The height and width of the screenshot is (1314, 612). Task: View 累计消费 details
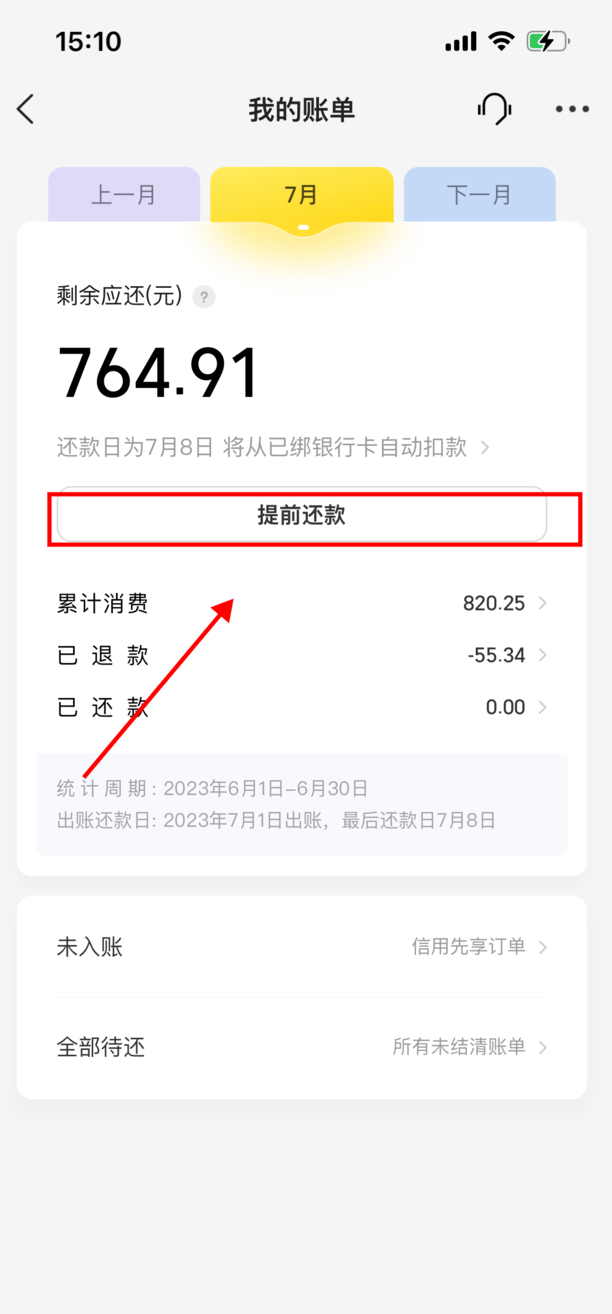(301, 603)
